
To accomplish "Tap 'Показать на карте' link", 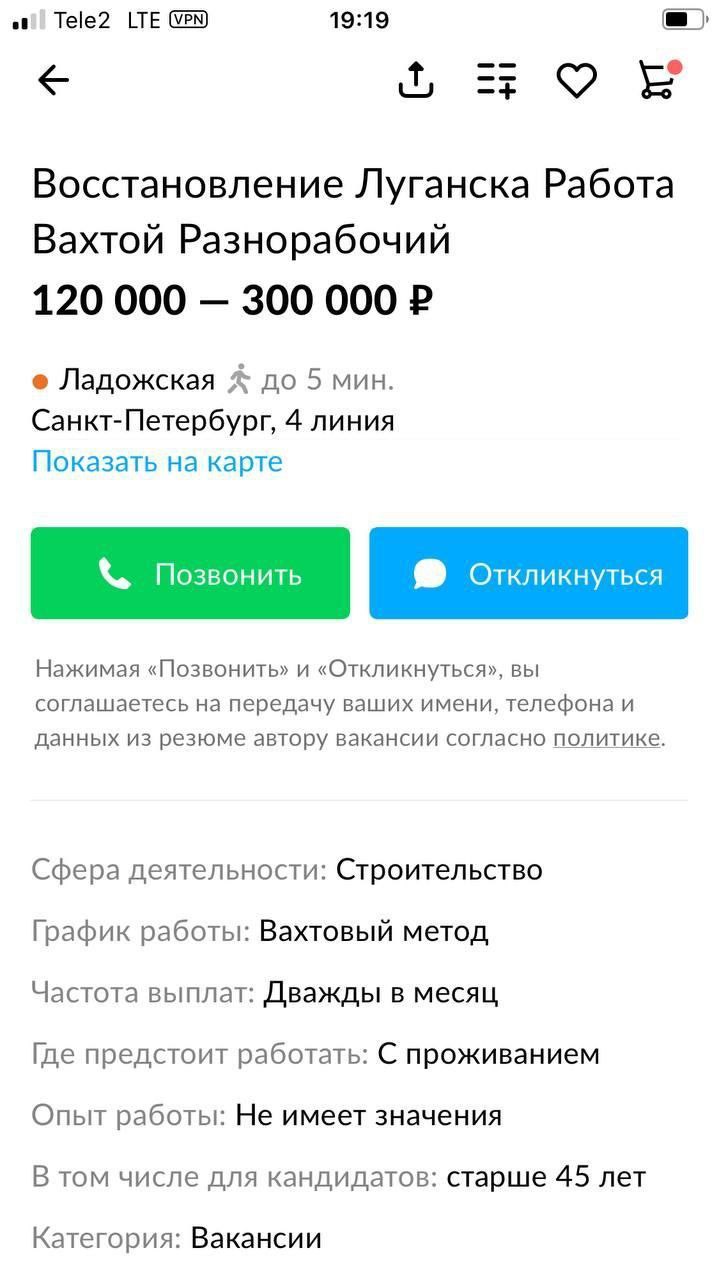I will [157, 462].
